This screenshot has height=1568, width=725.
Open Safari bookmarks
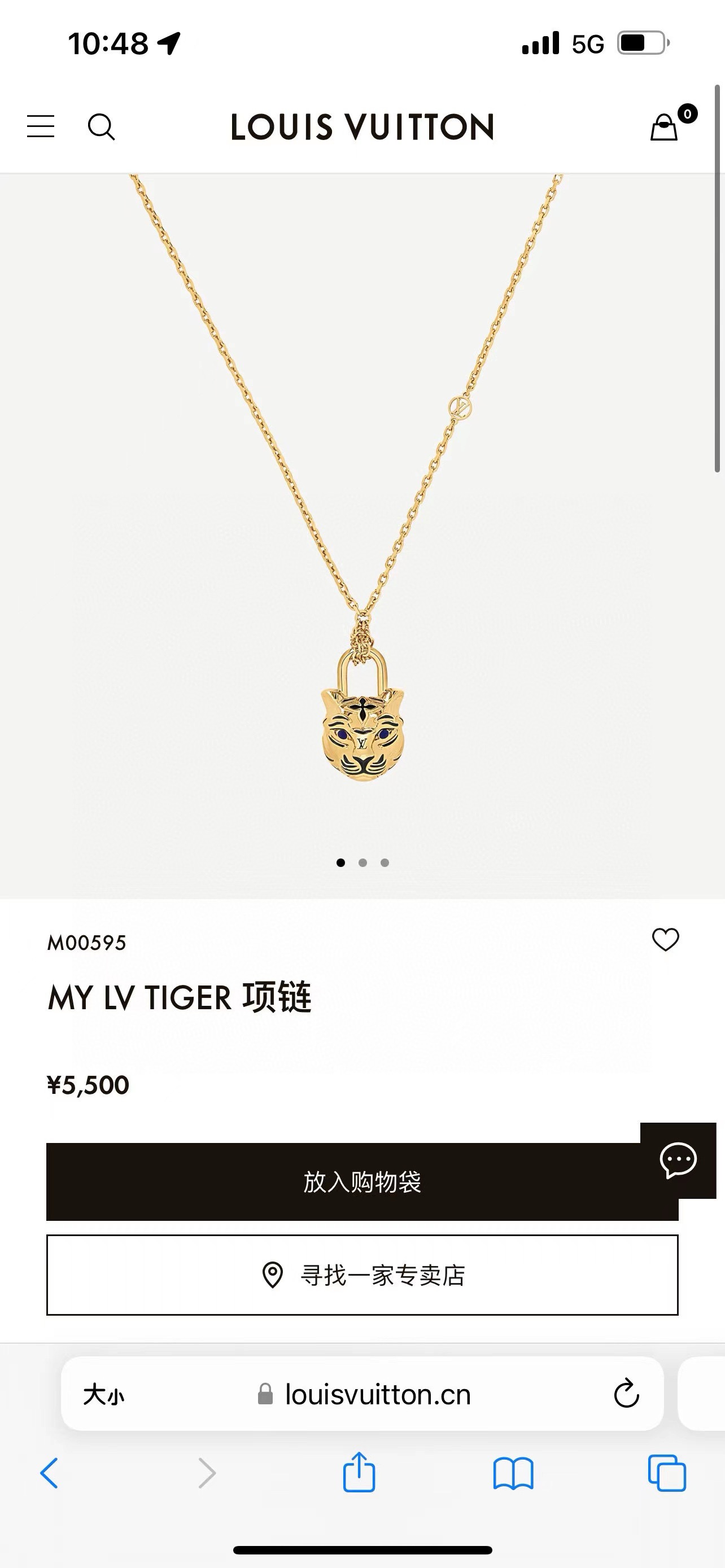point(513,1473)
